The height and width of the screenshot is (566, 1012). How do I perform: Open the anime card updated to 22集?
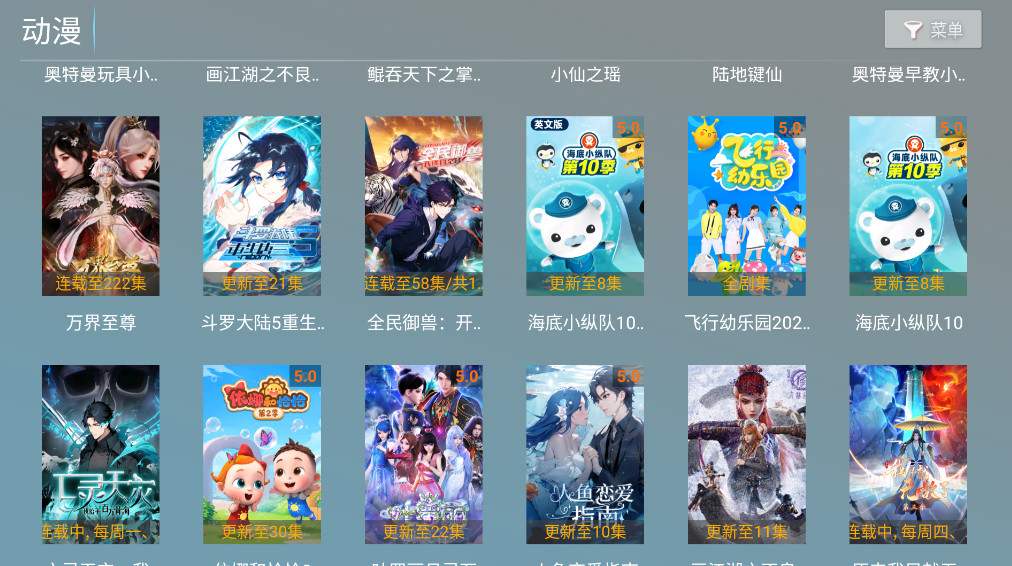(x=424, y=454)
